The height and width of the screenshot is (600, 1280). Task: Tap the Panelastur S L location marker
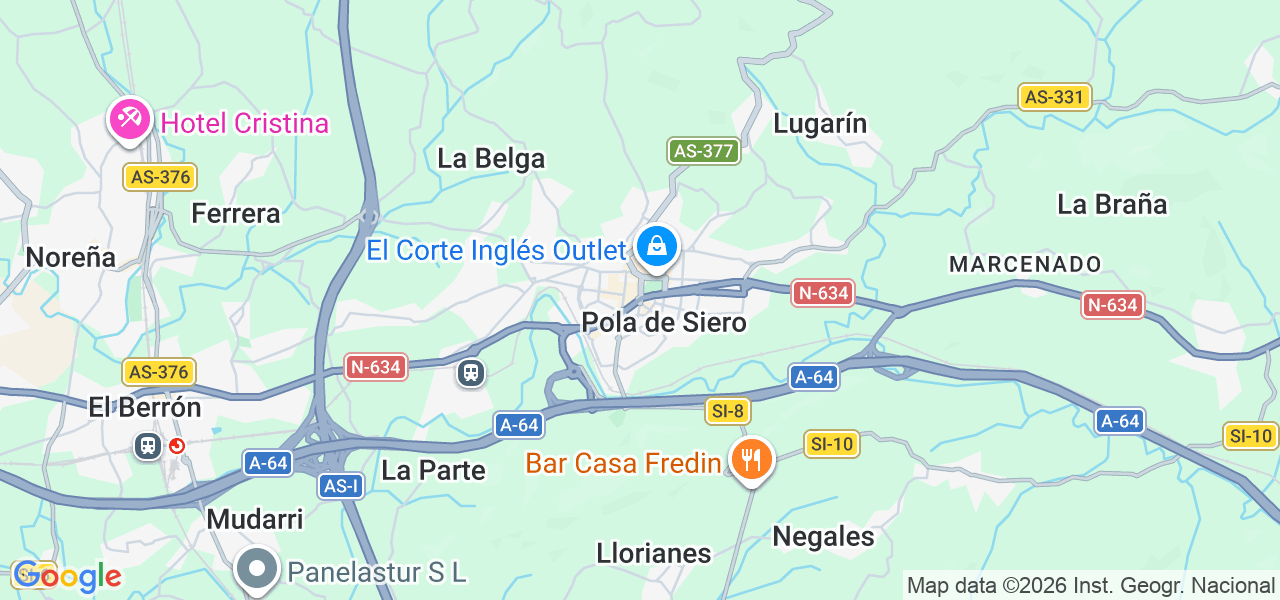[x=257, y=569]
